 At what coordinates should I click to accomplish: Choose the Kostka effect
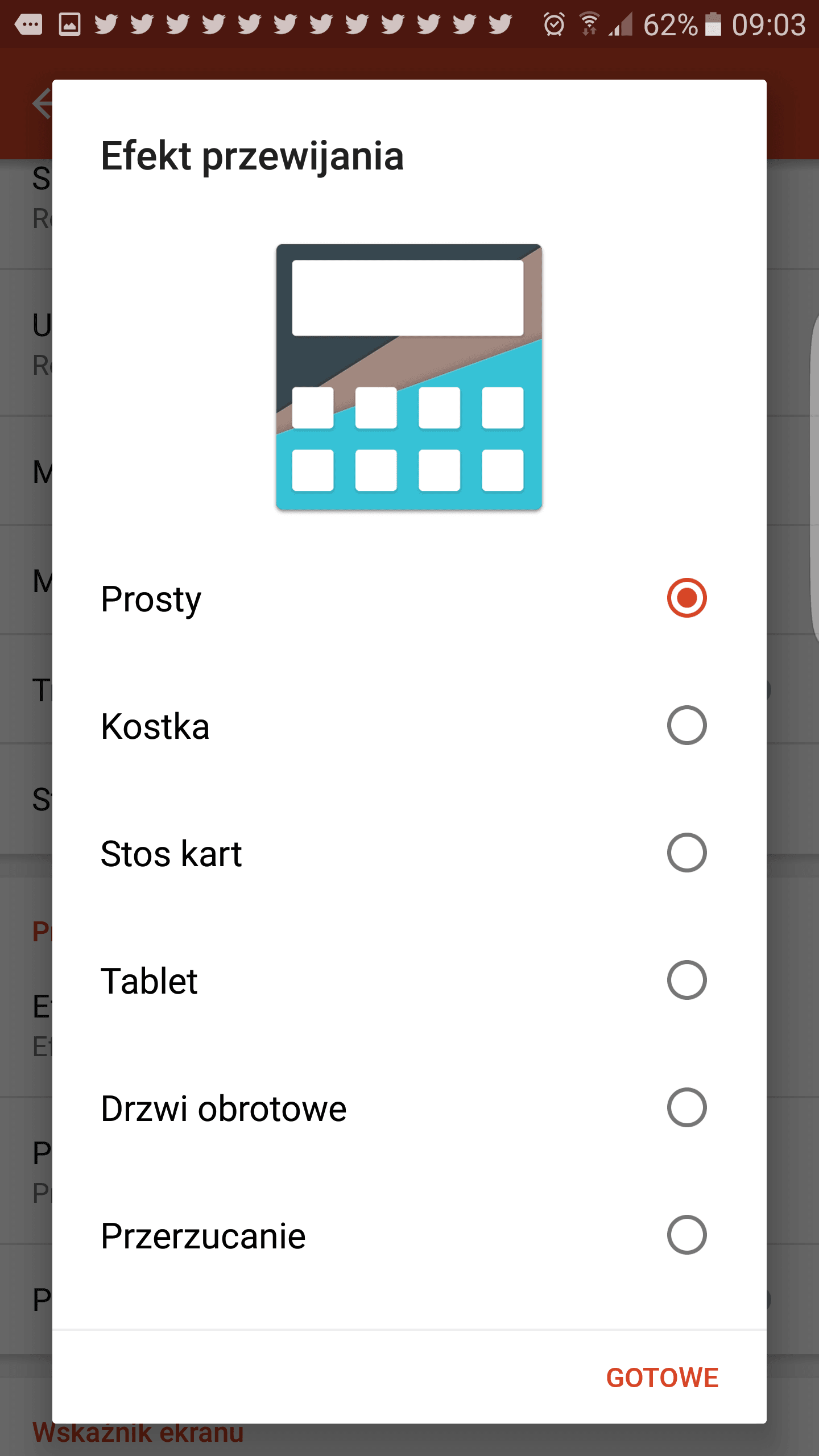click(409, 726)
